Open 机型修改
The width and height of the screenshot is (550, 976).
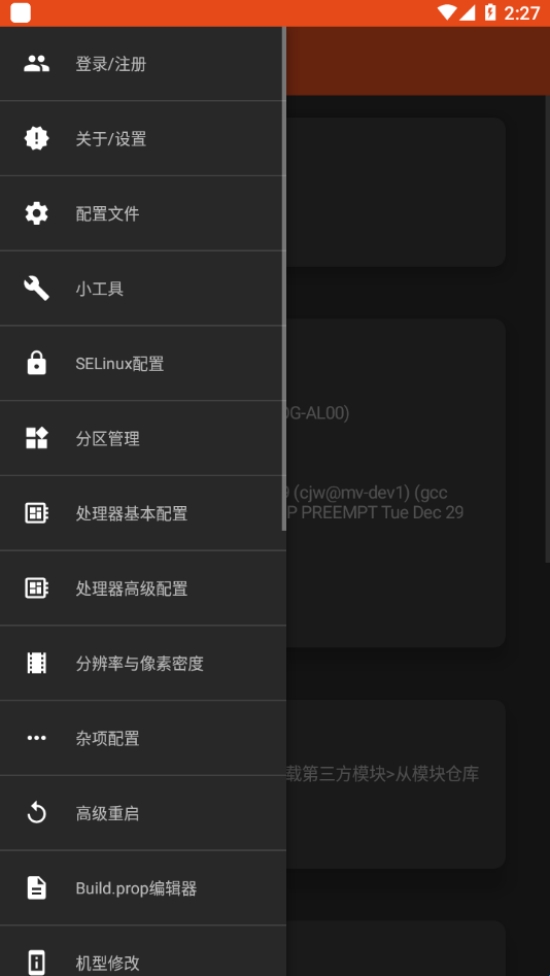142,951
